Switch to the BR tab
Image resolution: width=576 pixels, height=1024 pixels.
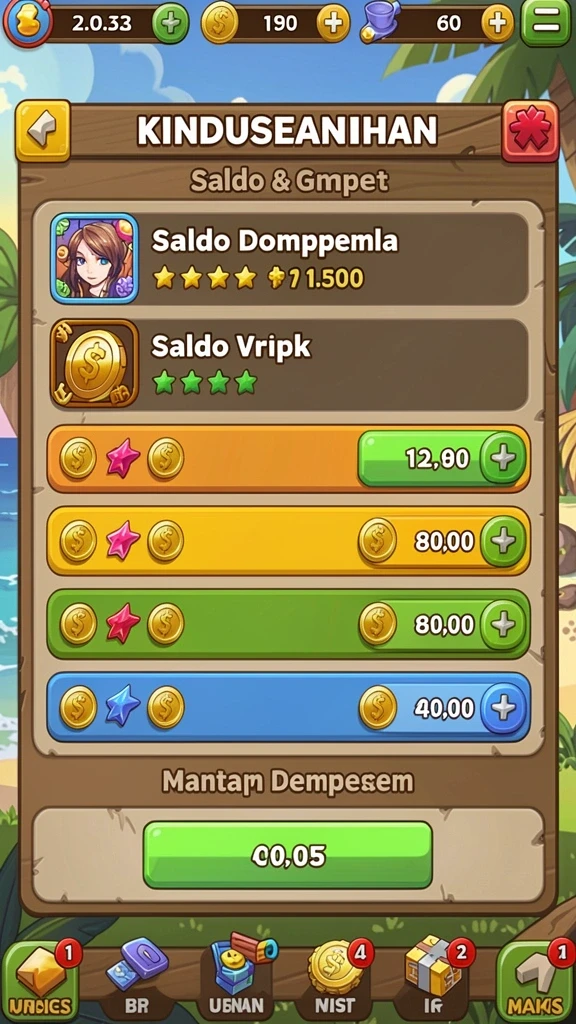(136, 978)
